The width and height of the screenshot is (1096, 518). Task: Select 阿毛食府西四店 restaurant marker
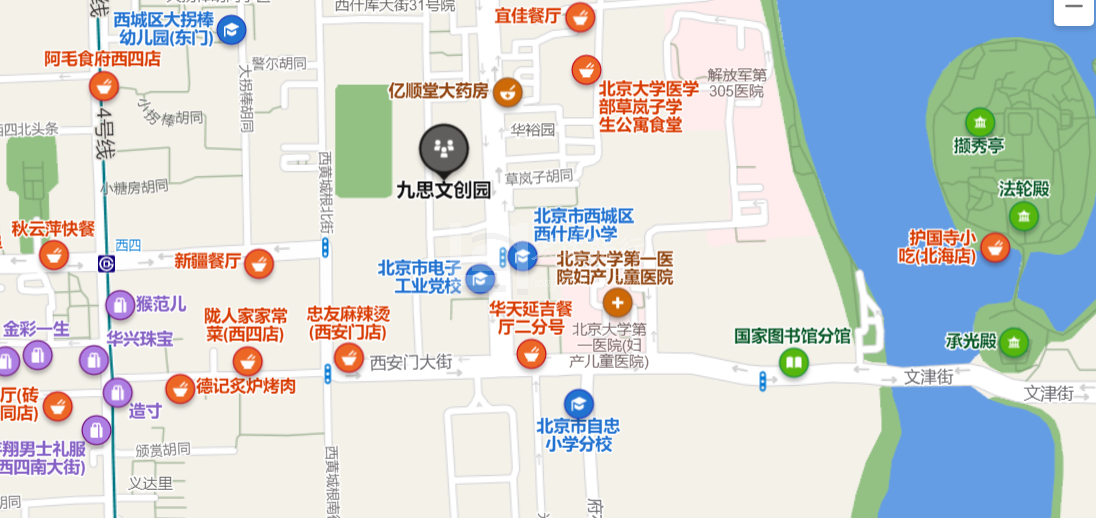104,86
